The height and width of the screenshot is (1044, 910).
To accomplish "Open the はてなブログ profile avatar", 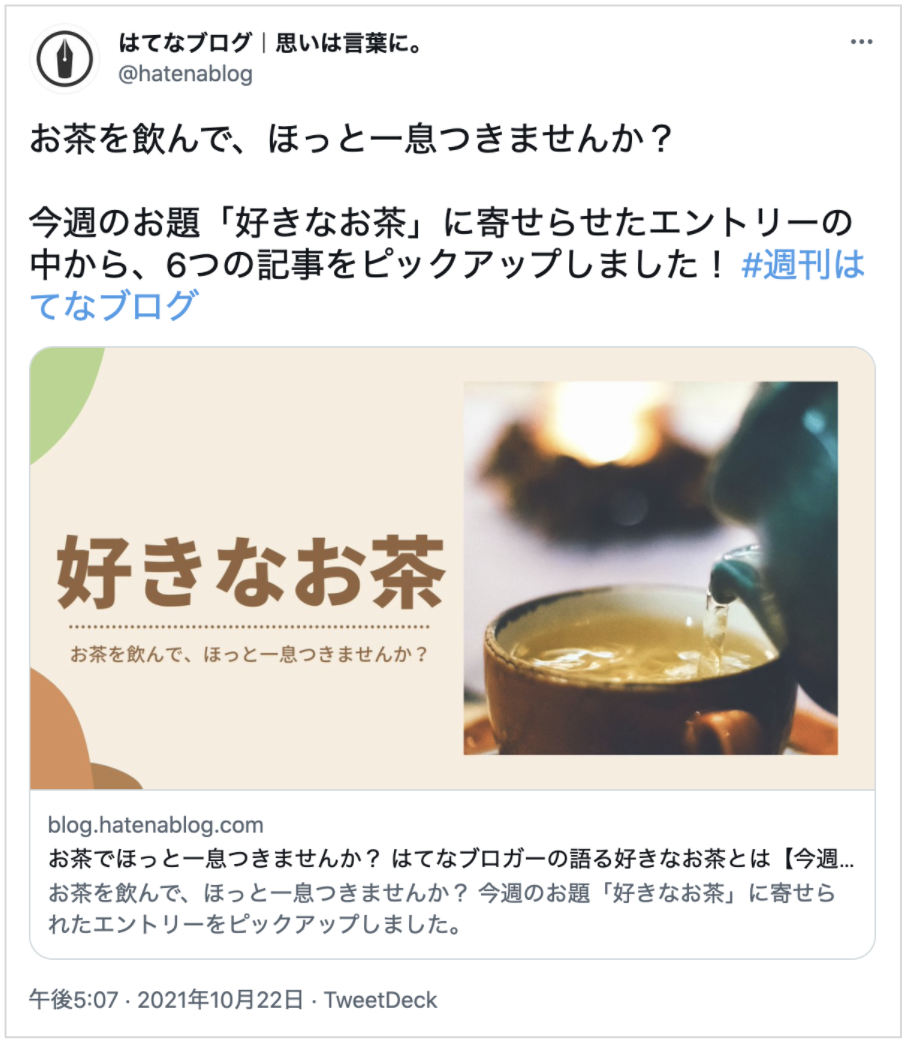I will click(x=65, y=59).
